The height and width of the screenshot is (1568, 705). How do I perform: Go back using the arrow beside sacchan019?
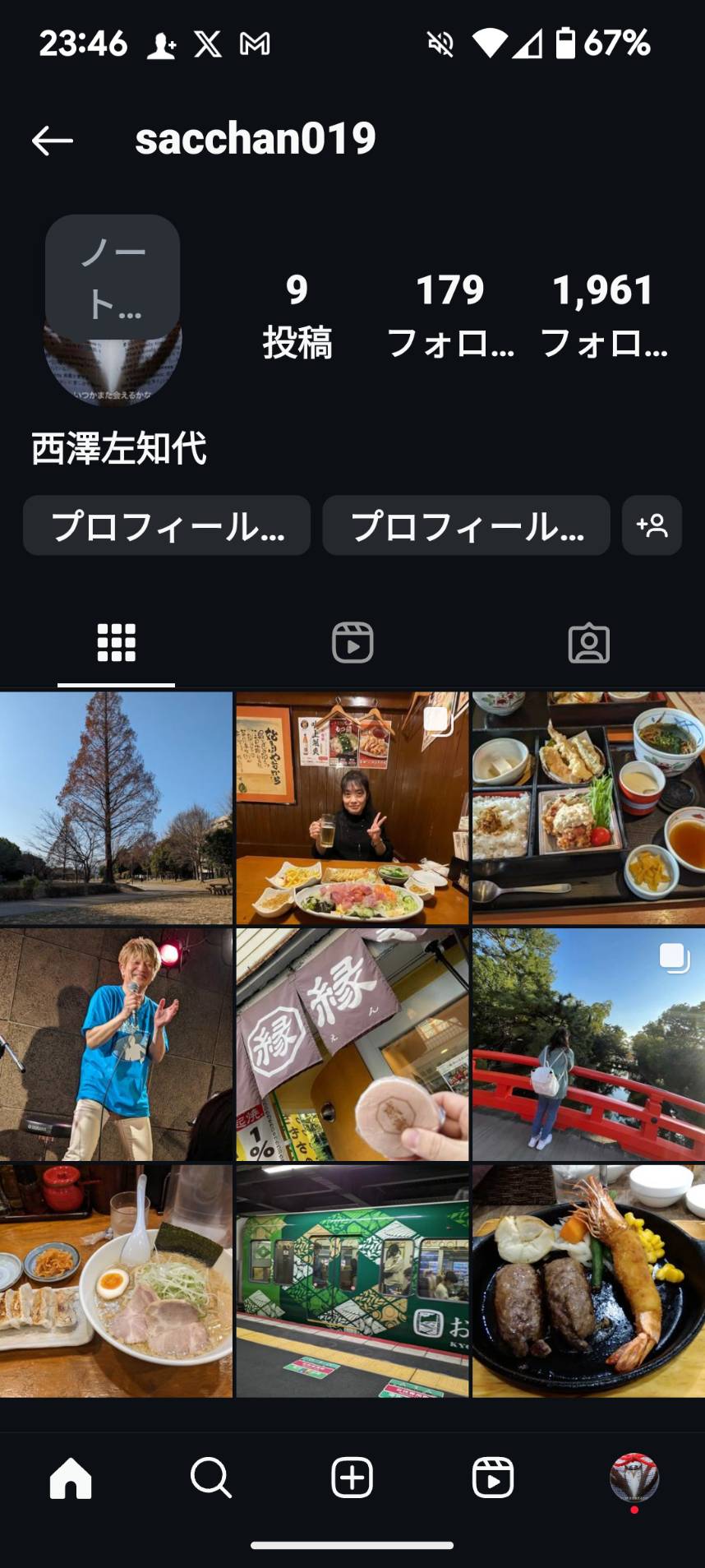pos(52,141)
